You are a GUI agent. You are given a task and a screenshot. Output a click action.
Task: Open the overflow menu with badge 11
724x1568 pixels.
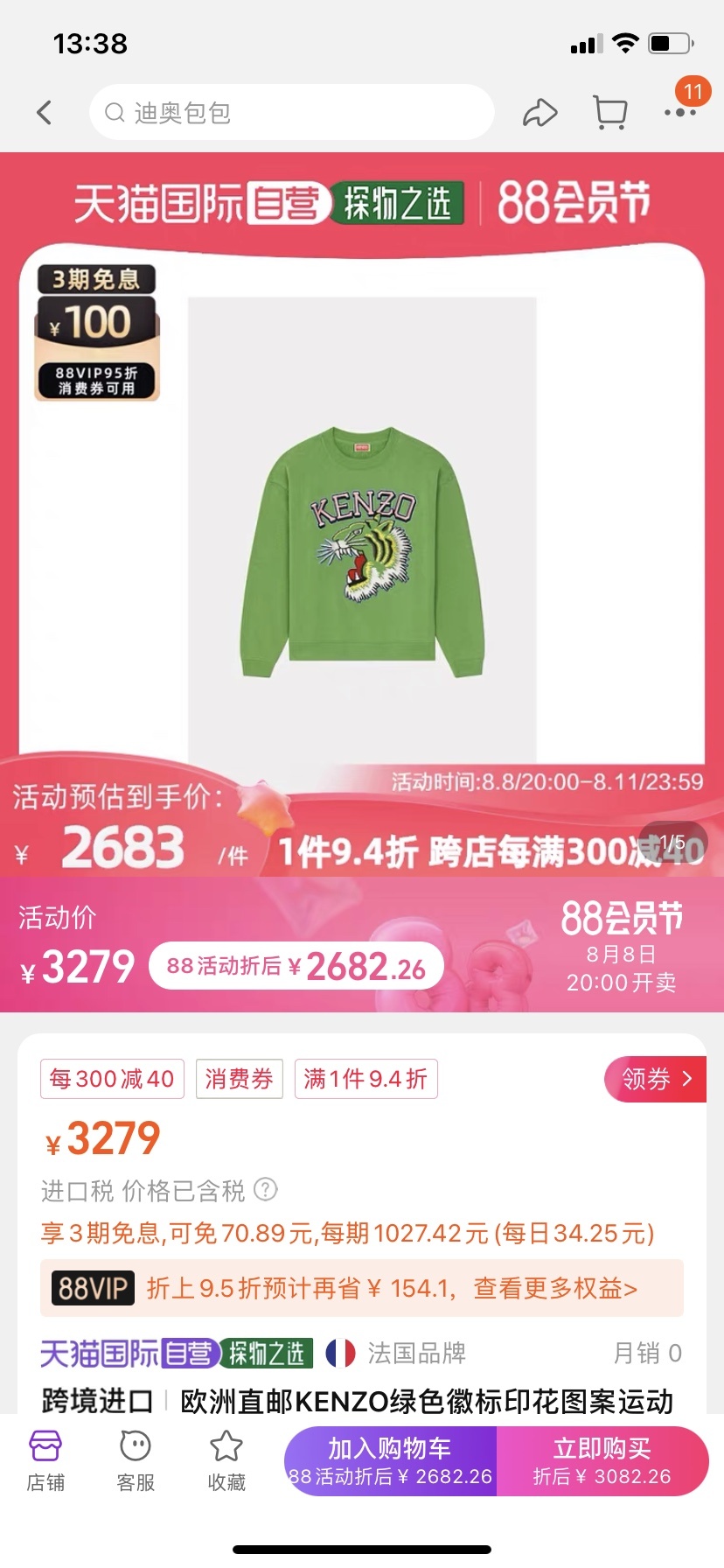pyautogui.click(x=680, y=112)
